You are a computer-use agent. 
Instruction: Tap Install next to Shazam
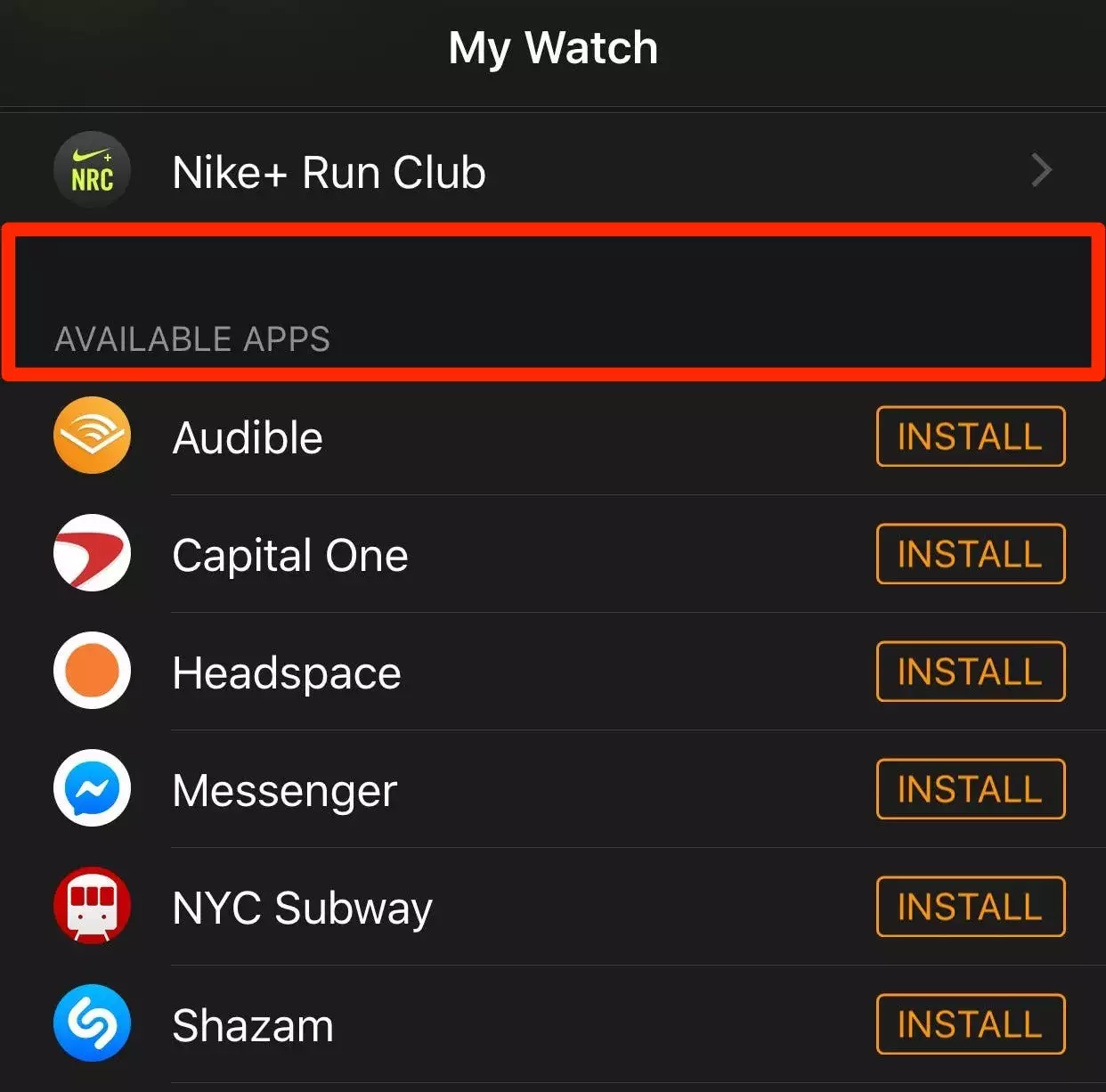[x=970, y=1024]
